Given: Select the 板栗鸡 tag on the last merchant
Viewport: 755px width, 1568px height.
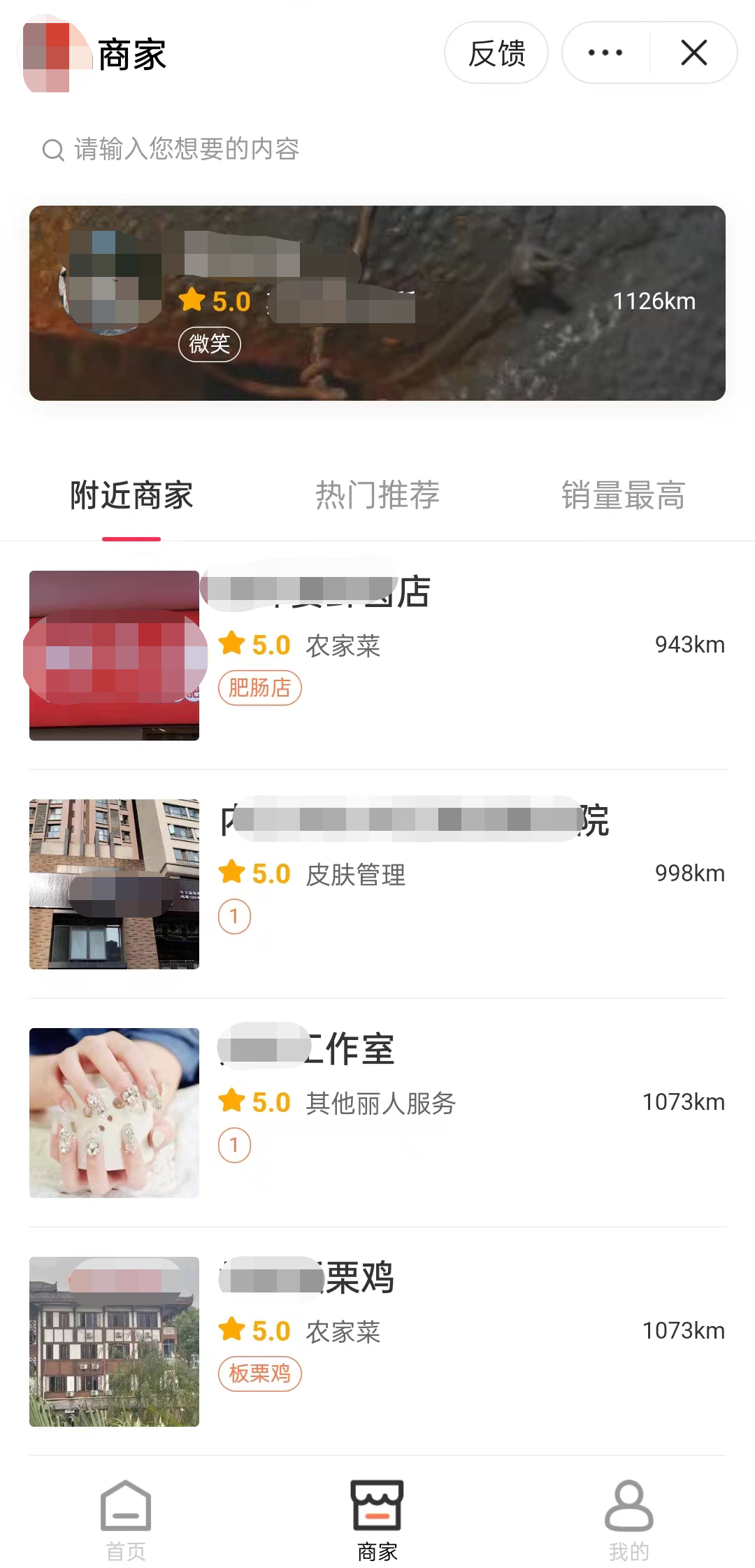Looking at the screenshot, I should coord(260,1374).
